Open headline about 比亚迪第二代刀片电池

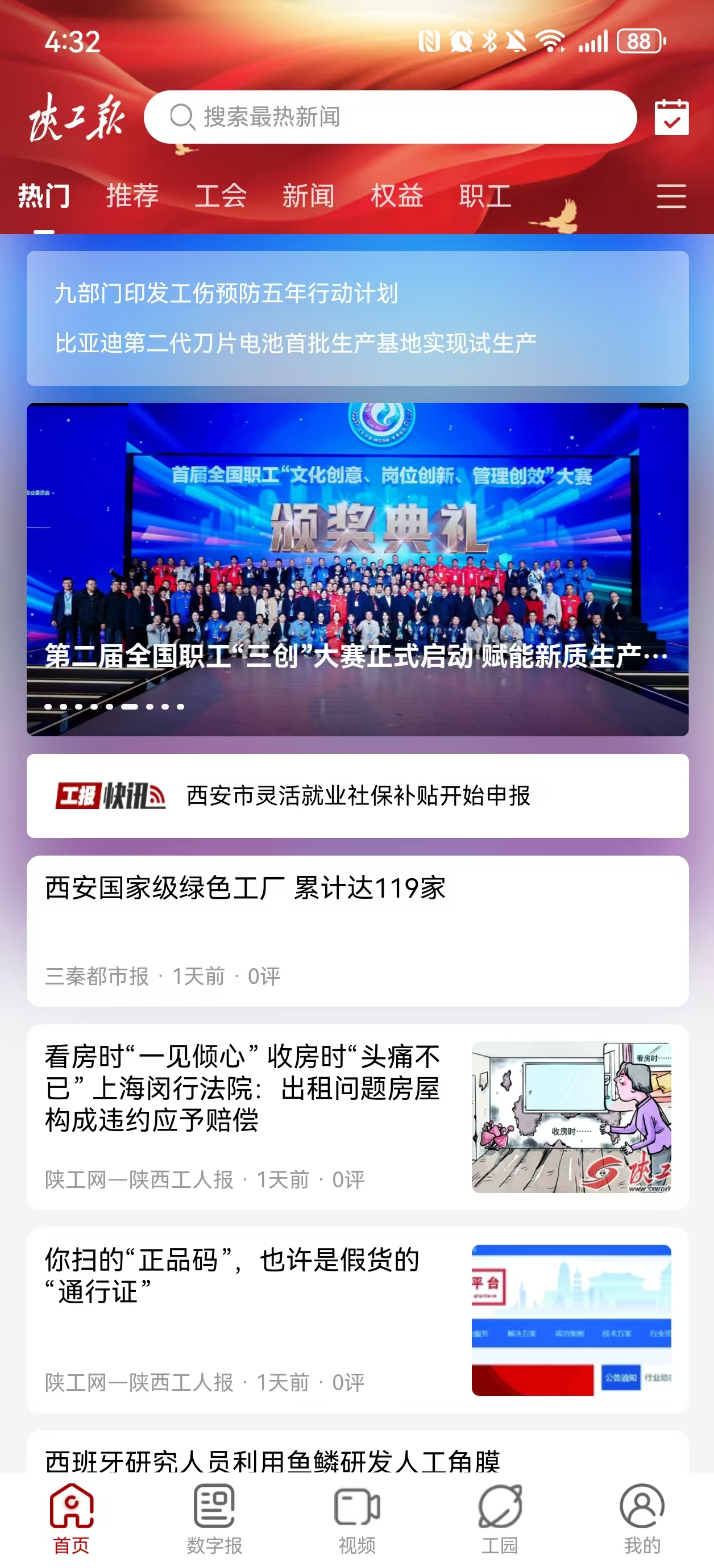coord(296,343)
